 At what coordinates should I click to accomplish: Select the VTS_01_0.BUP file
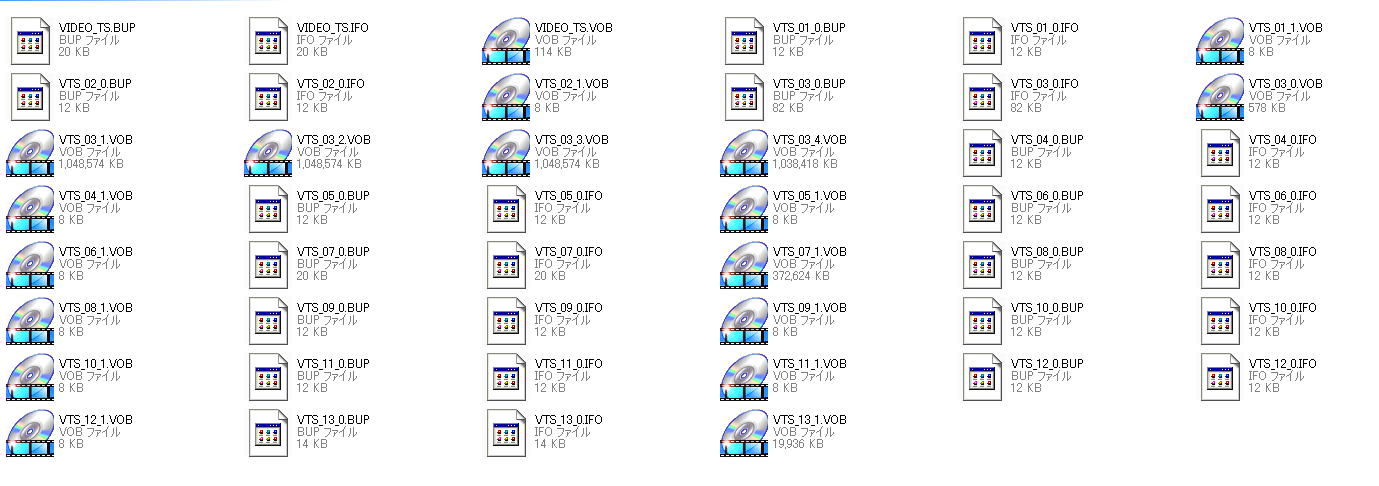click(x=745, y=41)
